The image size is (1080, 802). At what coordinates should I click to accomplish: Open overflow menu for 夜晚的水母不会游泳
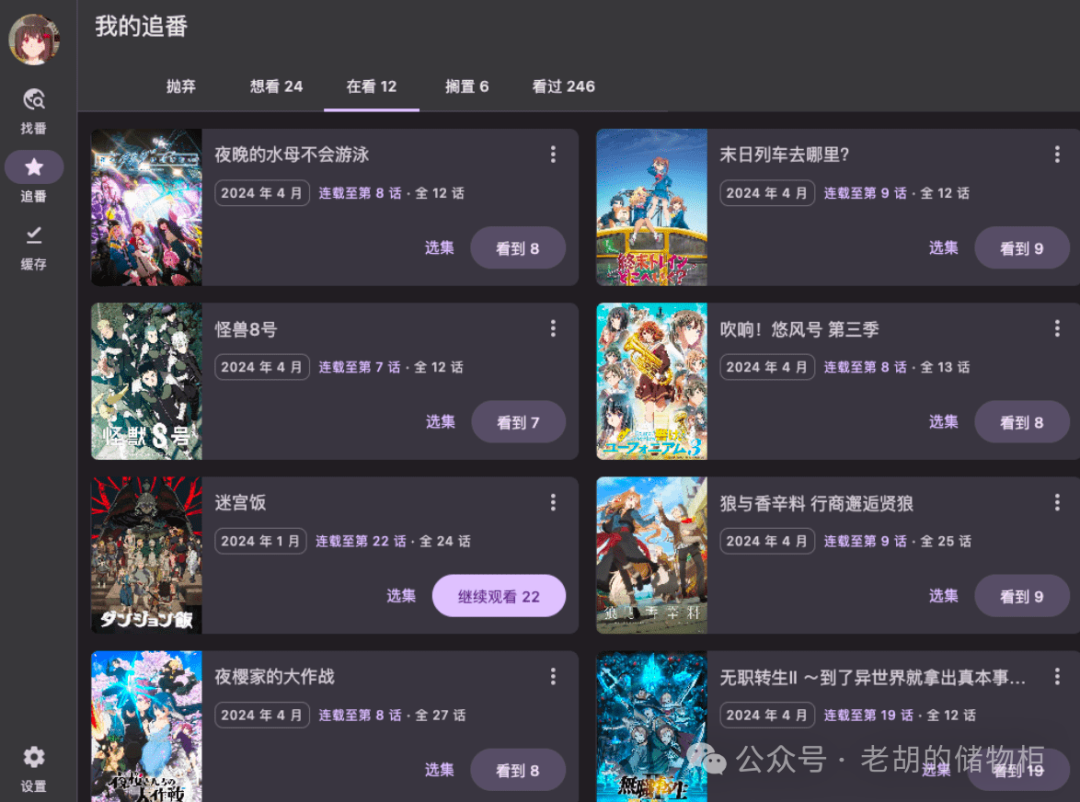click(x=553, y=154)
